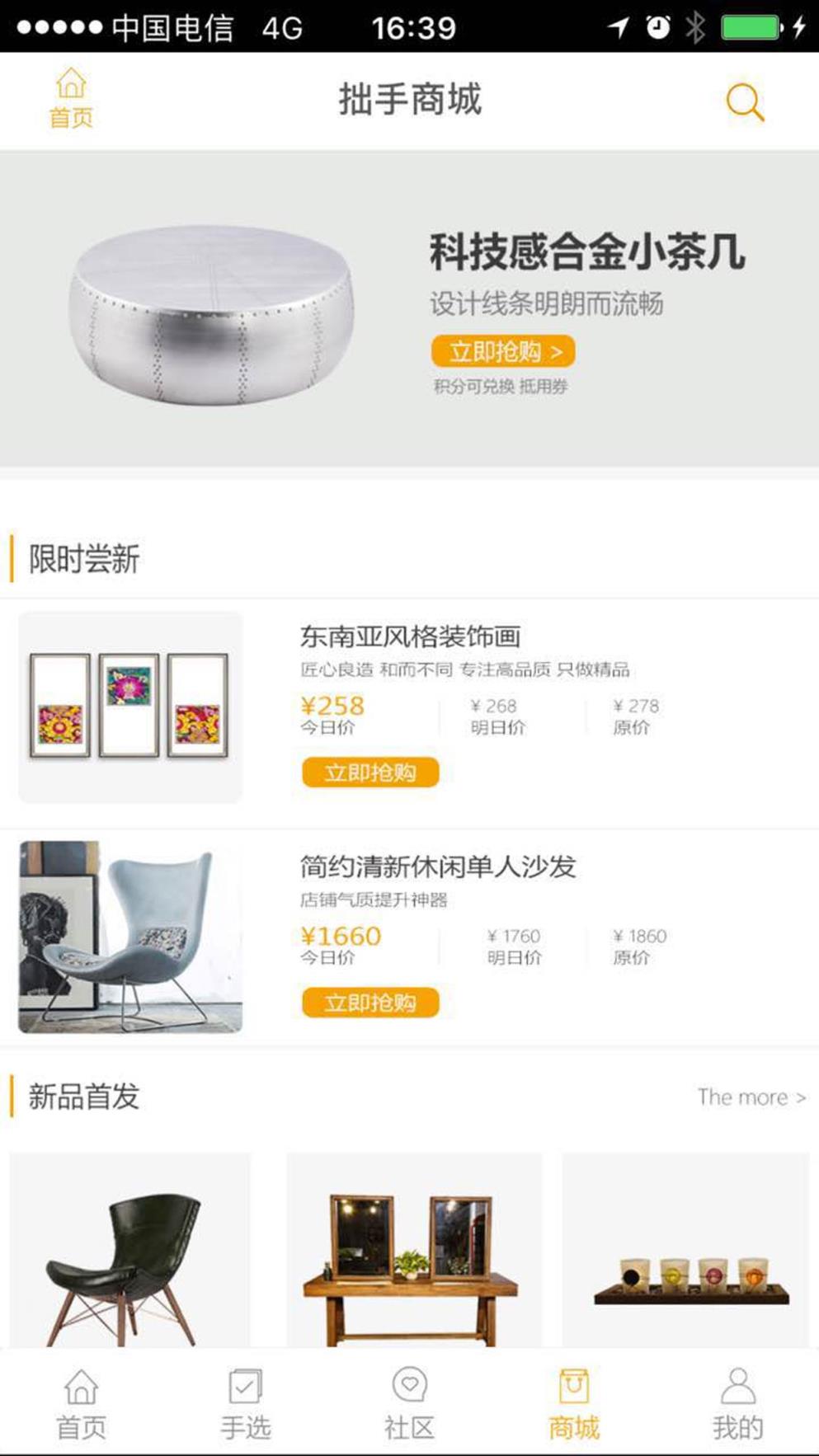Viewport: 819px width, 1456px height.
Task: Open the 简约清新休闲单人沙发 product image
Action: [x=130, y=937]
